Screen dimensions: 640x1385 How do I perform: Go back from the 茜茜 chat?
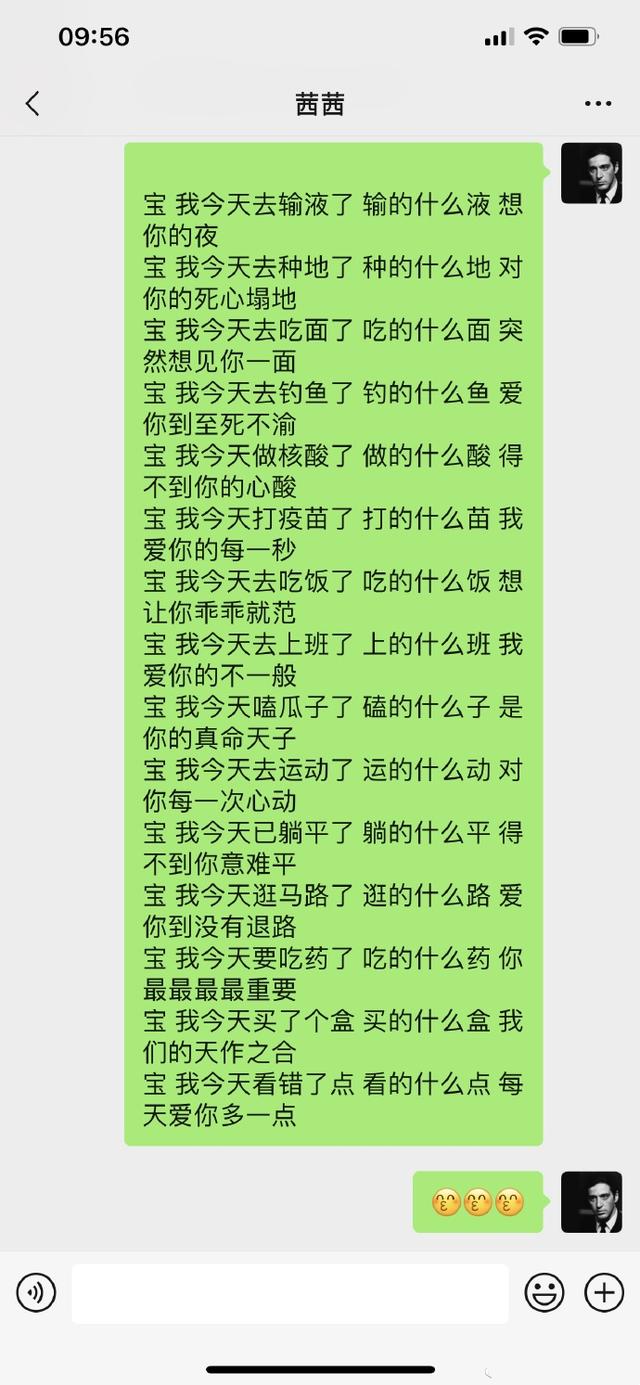32,104
